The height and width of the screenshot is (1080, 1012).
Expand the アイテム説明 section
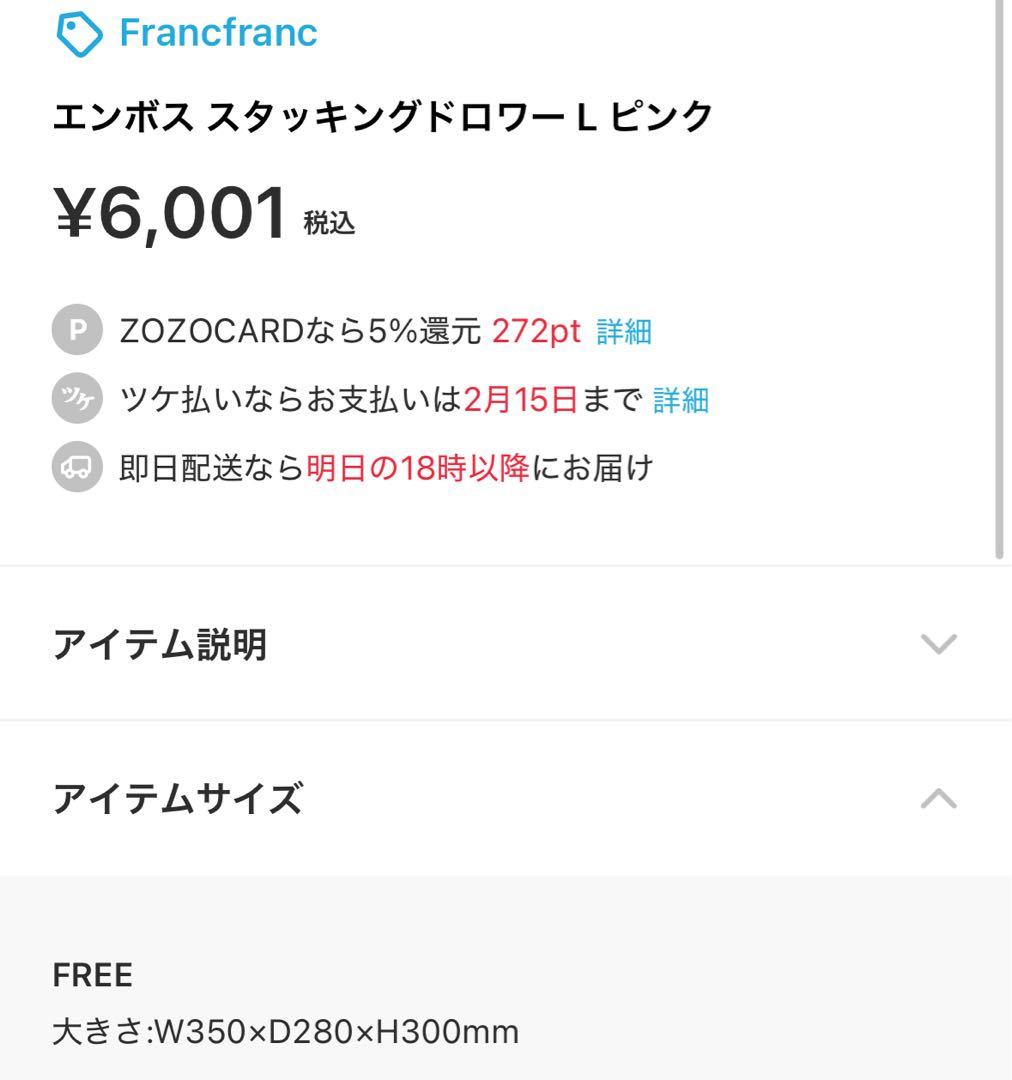point(160,643)
